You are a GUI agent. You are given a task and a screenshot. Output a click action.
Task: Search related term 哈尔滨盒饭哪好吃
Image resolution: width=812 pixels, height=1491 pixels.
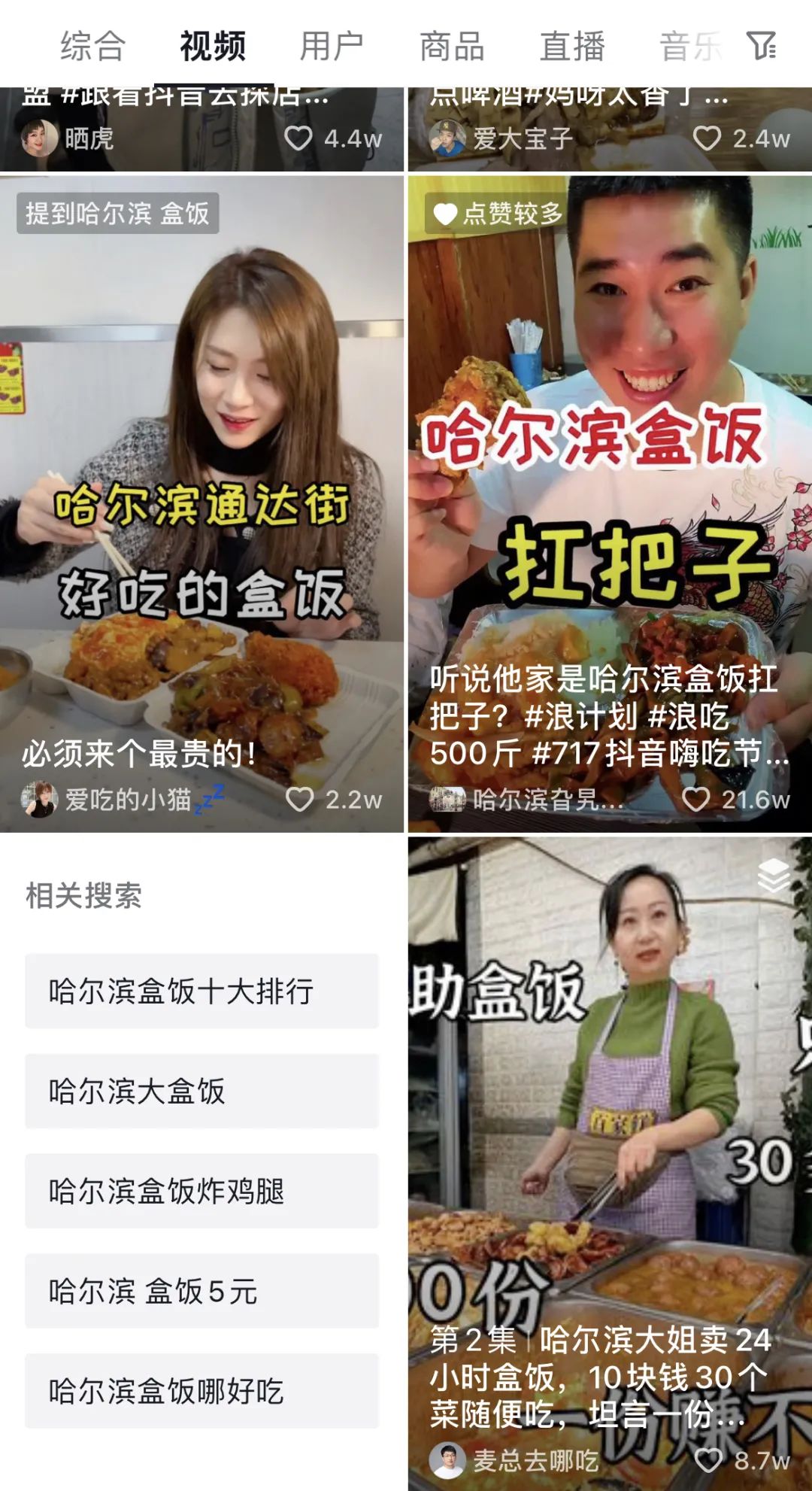click(201, 1391)
